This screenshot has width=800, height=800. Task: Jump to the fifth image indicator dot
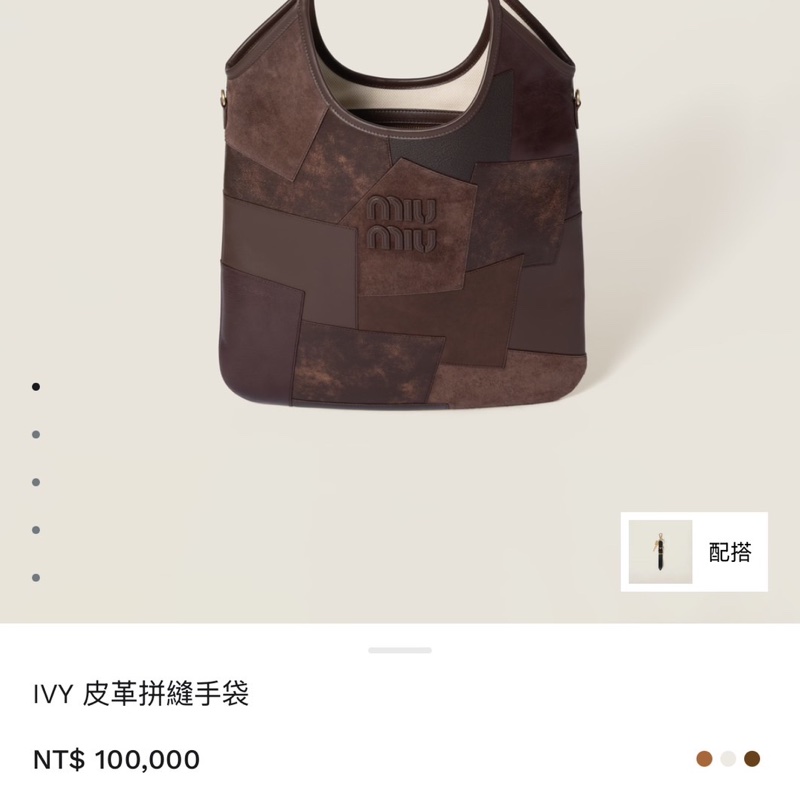36,578
